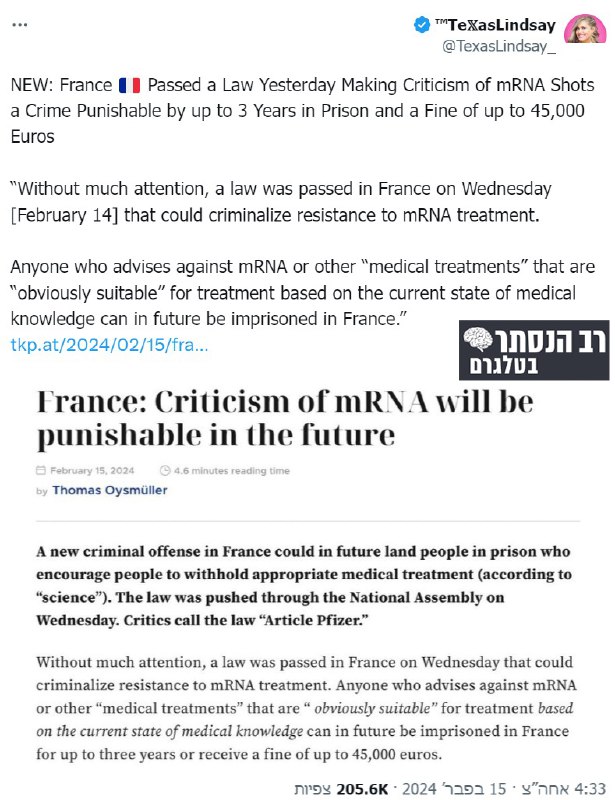
Task: Open the @TexasLindsay_ profile handle
Action: point(499,46)
